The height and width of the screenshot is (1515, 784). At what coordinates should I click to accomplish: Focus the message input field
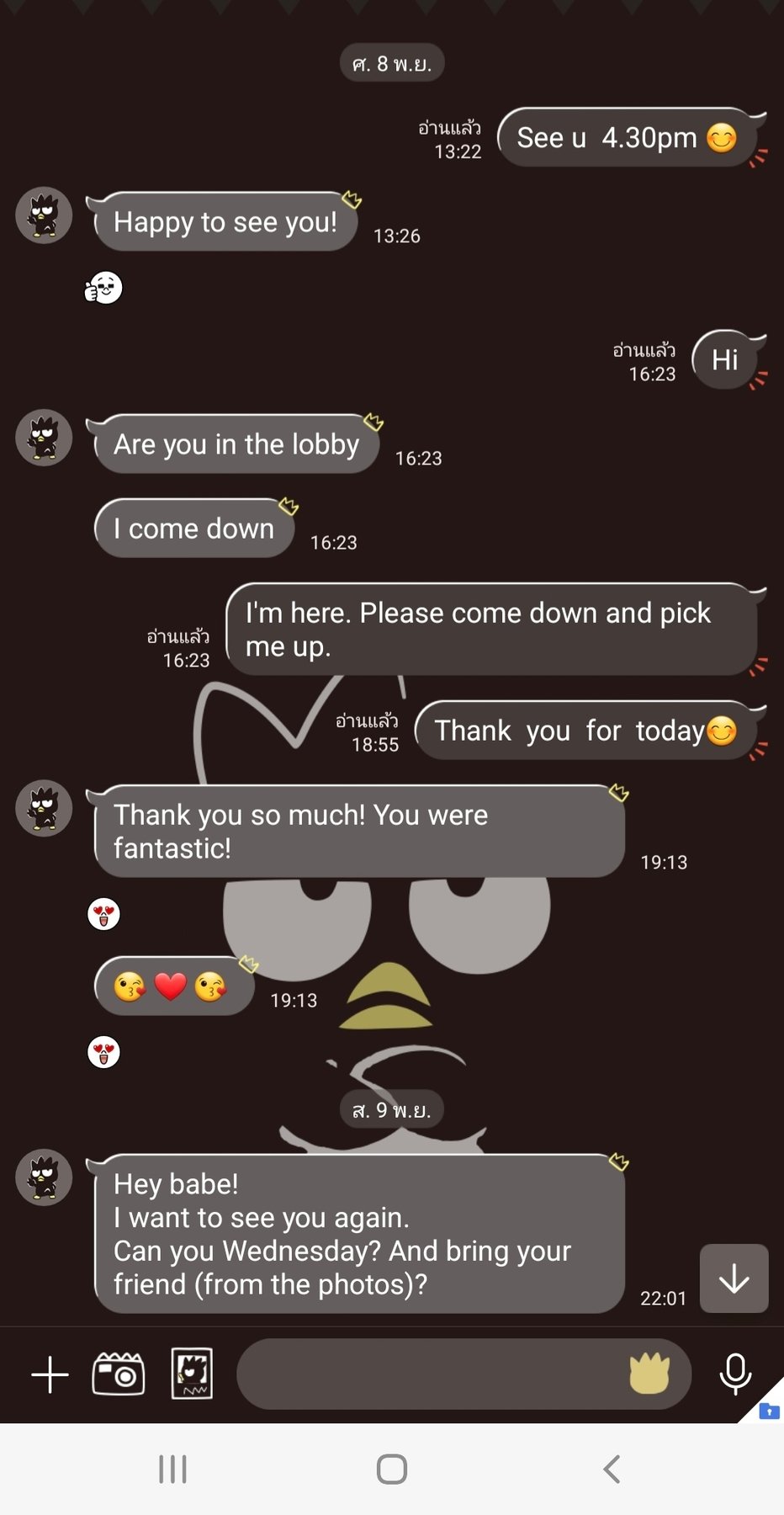tap(429, 1374)
